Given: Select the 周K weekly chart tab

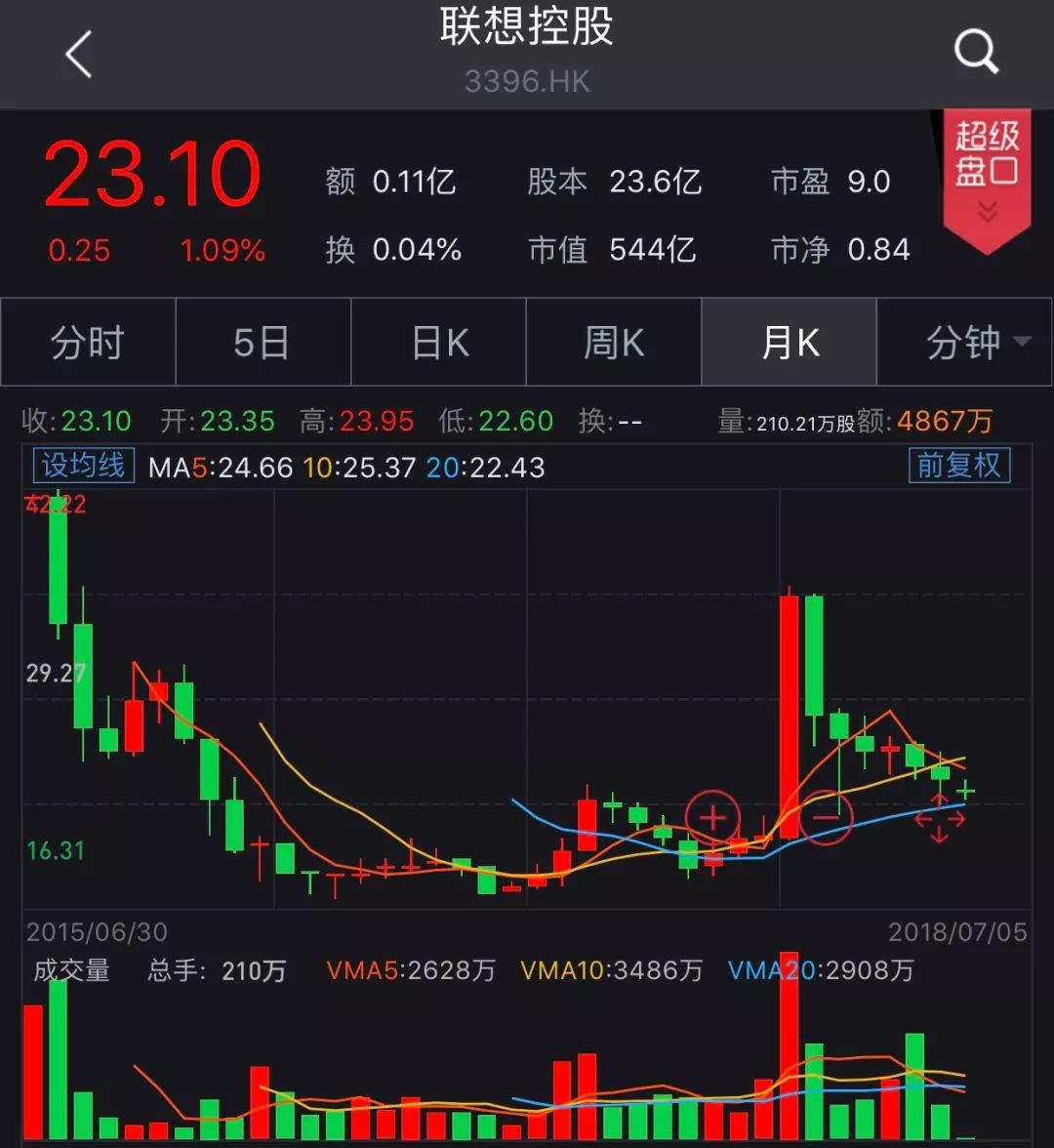Looking at the screenshot, I should (x=615, y=342).
